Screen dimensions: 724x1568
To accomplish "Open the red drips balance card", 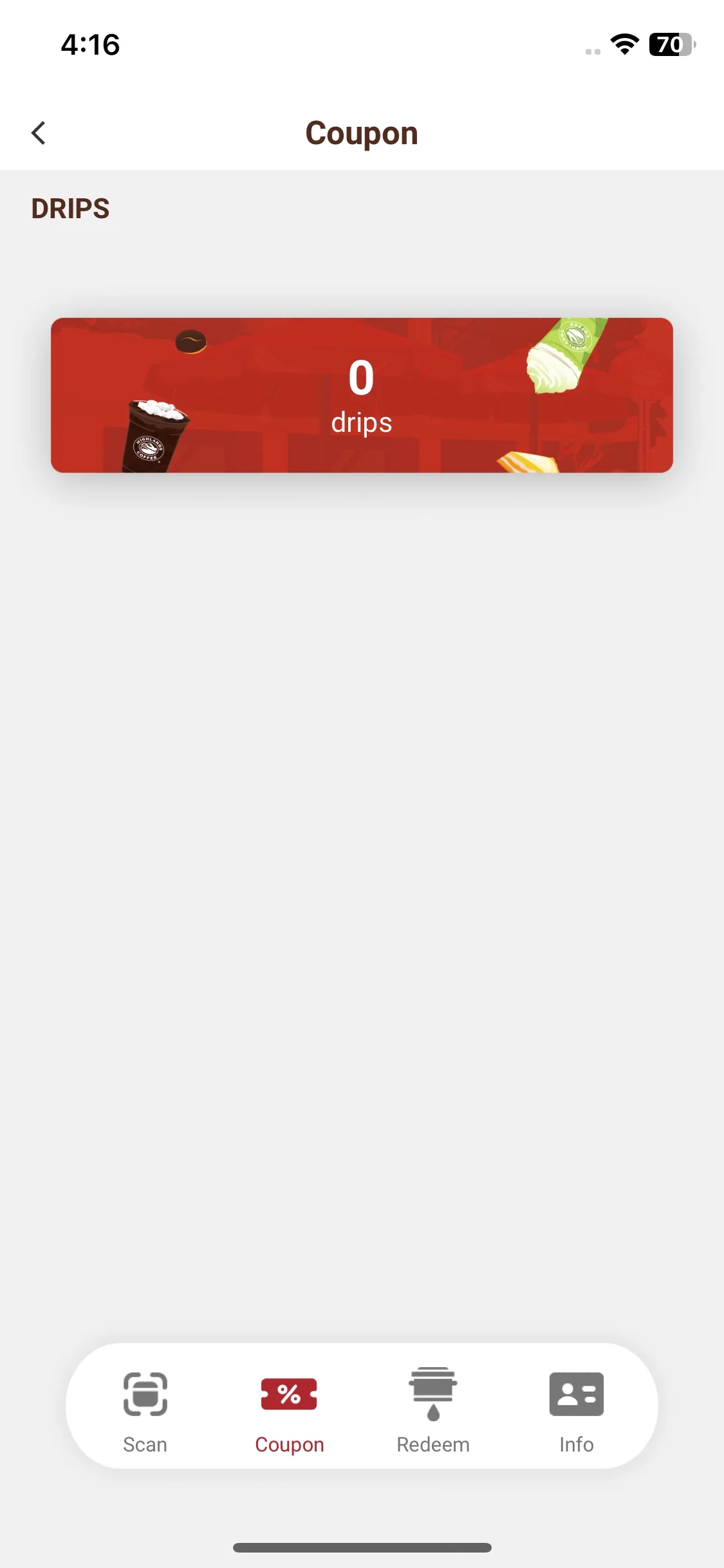I will coord(362,395).
